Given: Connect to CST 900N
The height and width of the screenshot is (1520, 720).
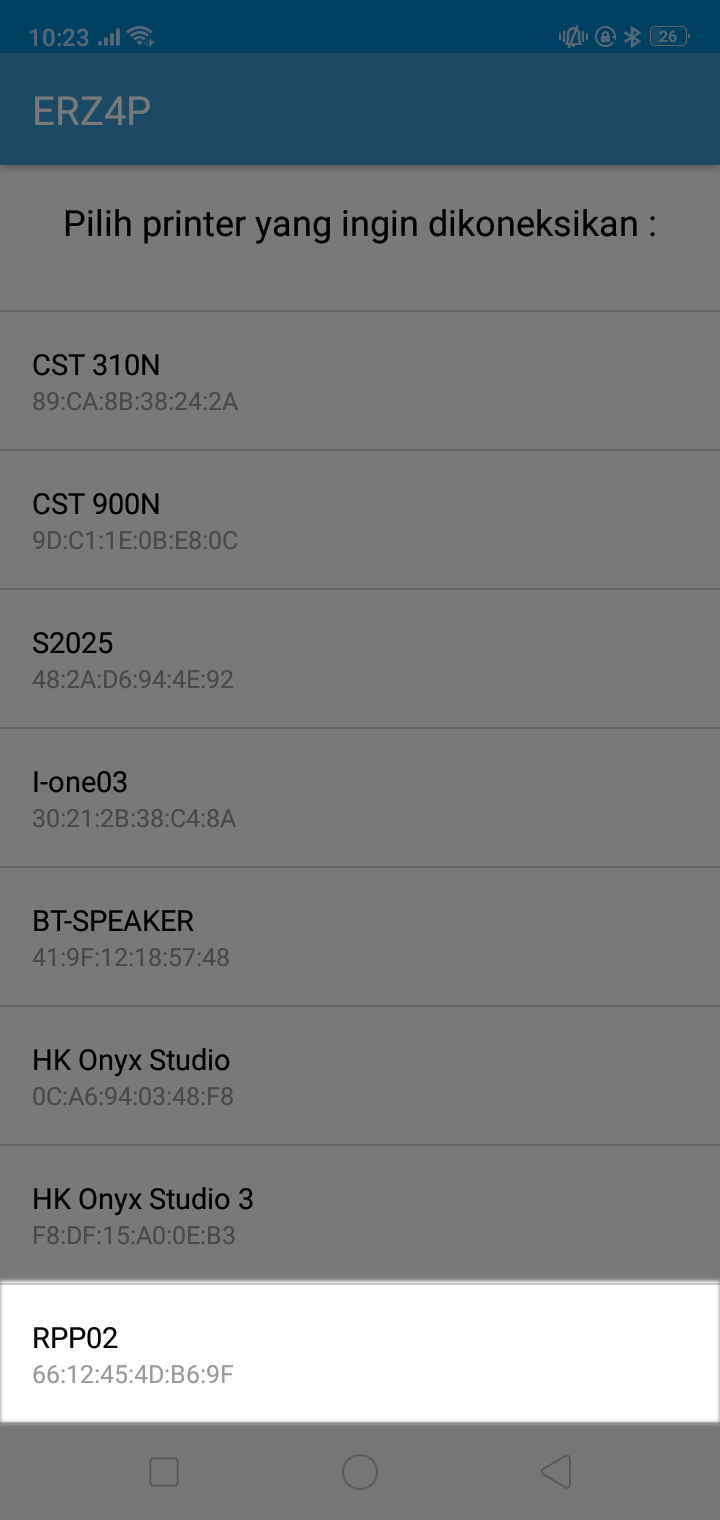Looking at the screenshot, I should pos(360,520).
